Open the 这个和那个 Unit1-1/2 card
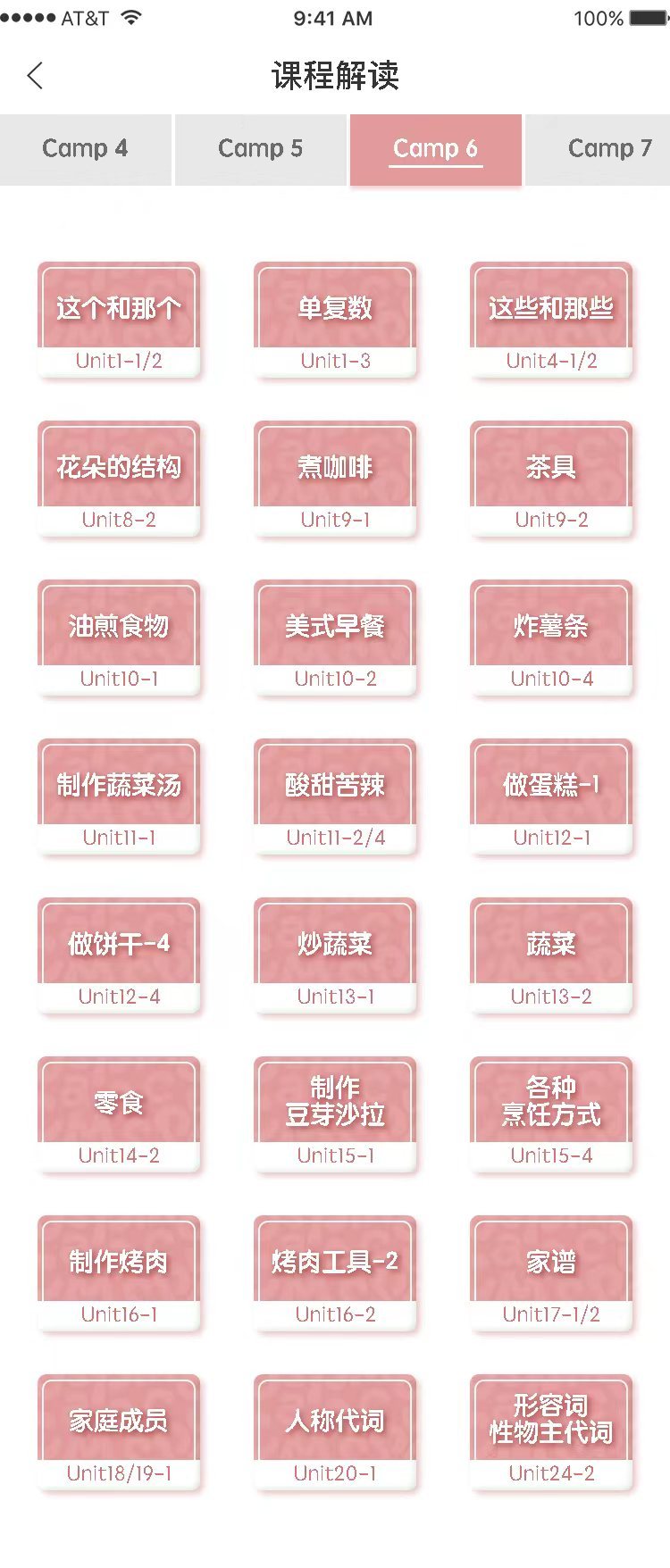Viewport: 670px width, 1568px height. click(x=119, y=320)
